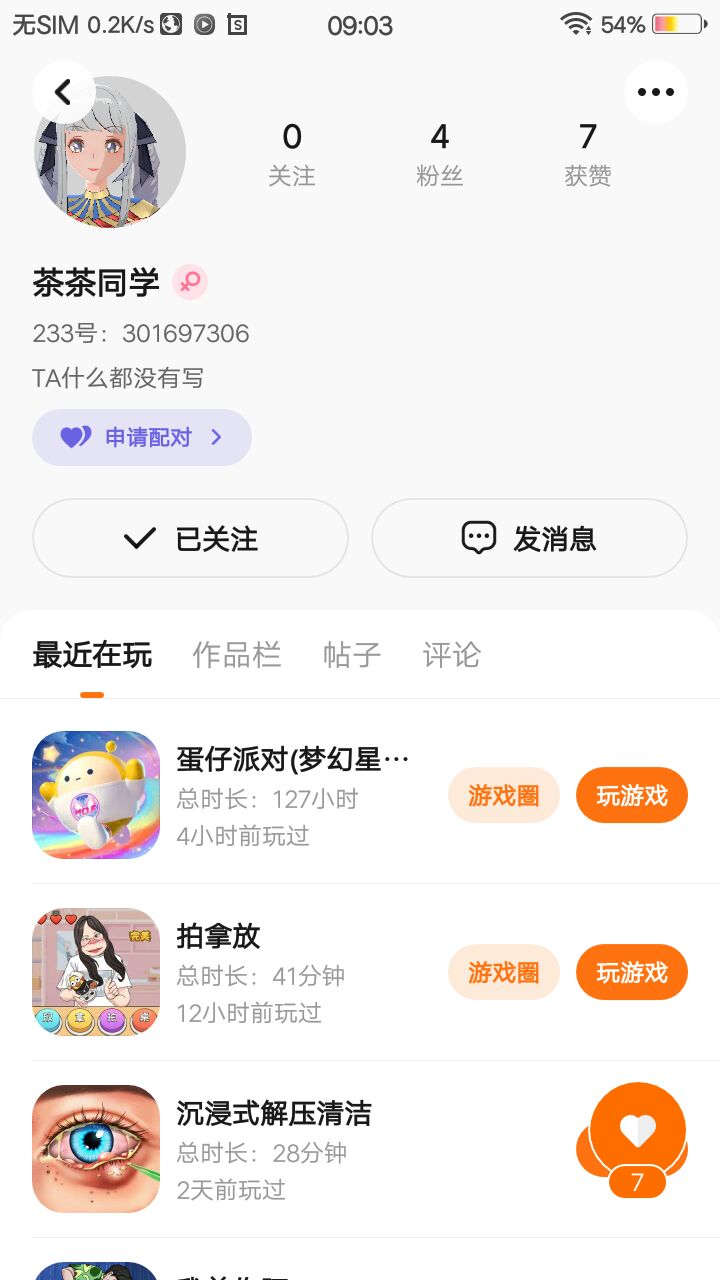This screenshot has width=720, height=1280.
Task: Tap 玩游戏 for 拍拿放
Action: coord(631,972)
